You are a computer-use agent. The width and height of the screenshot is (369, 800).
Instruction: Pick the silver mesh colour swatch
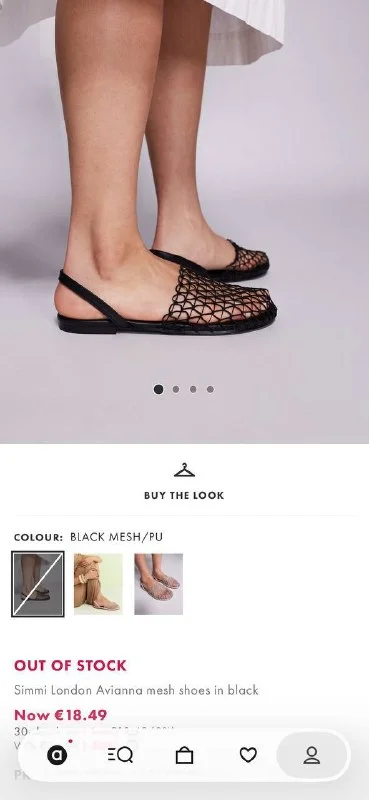coord(159,584)
